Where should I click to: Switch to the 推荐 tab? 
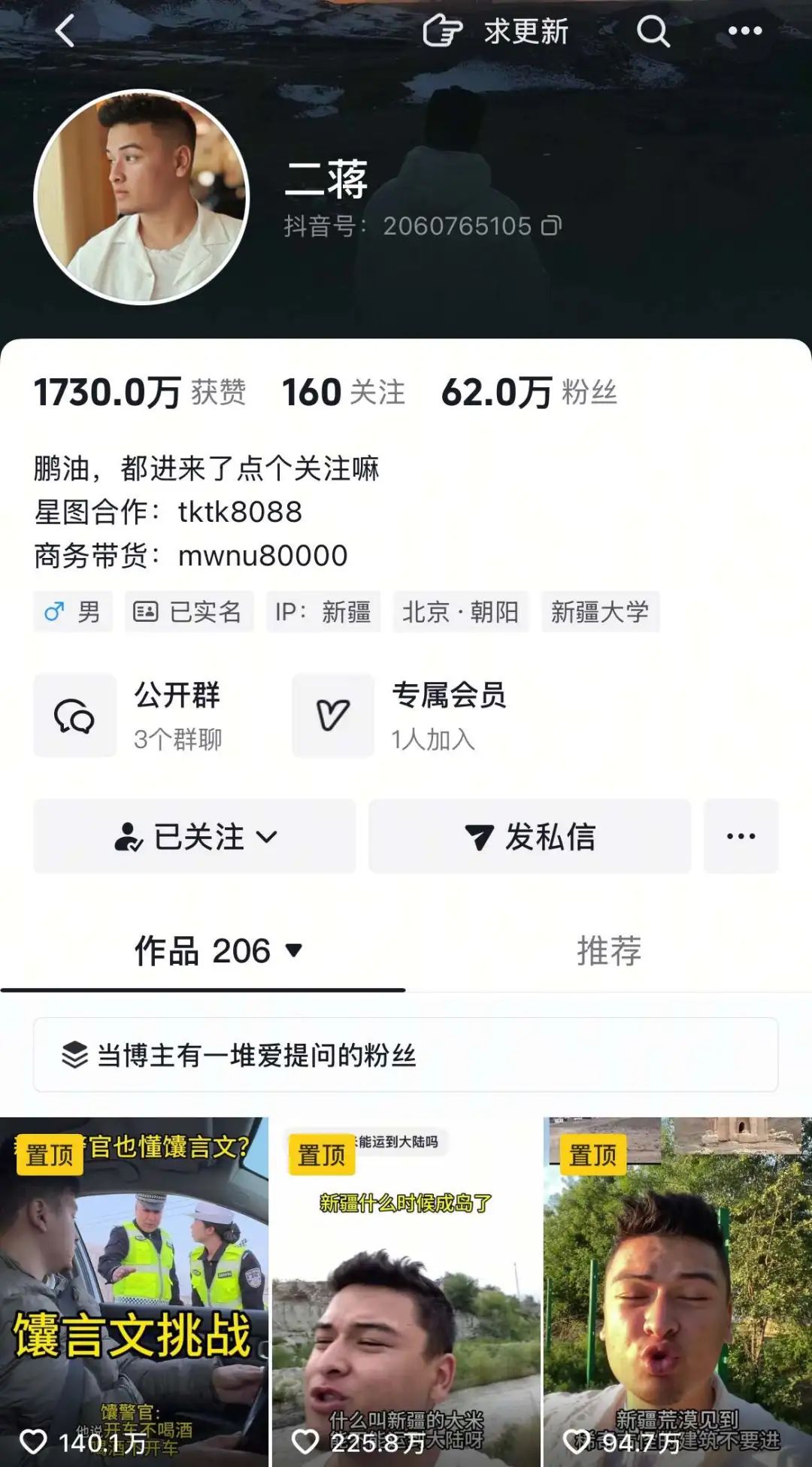click(x=609, y=951)
